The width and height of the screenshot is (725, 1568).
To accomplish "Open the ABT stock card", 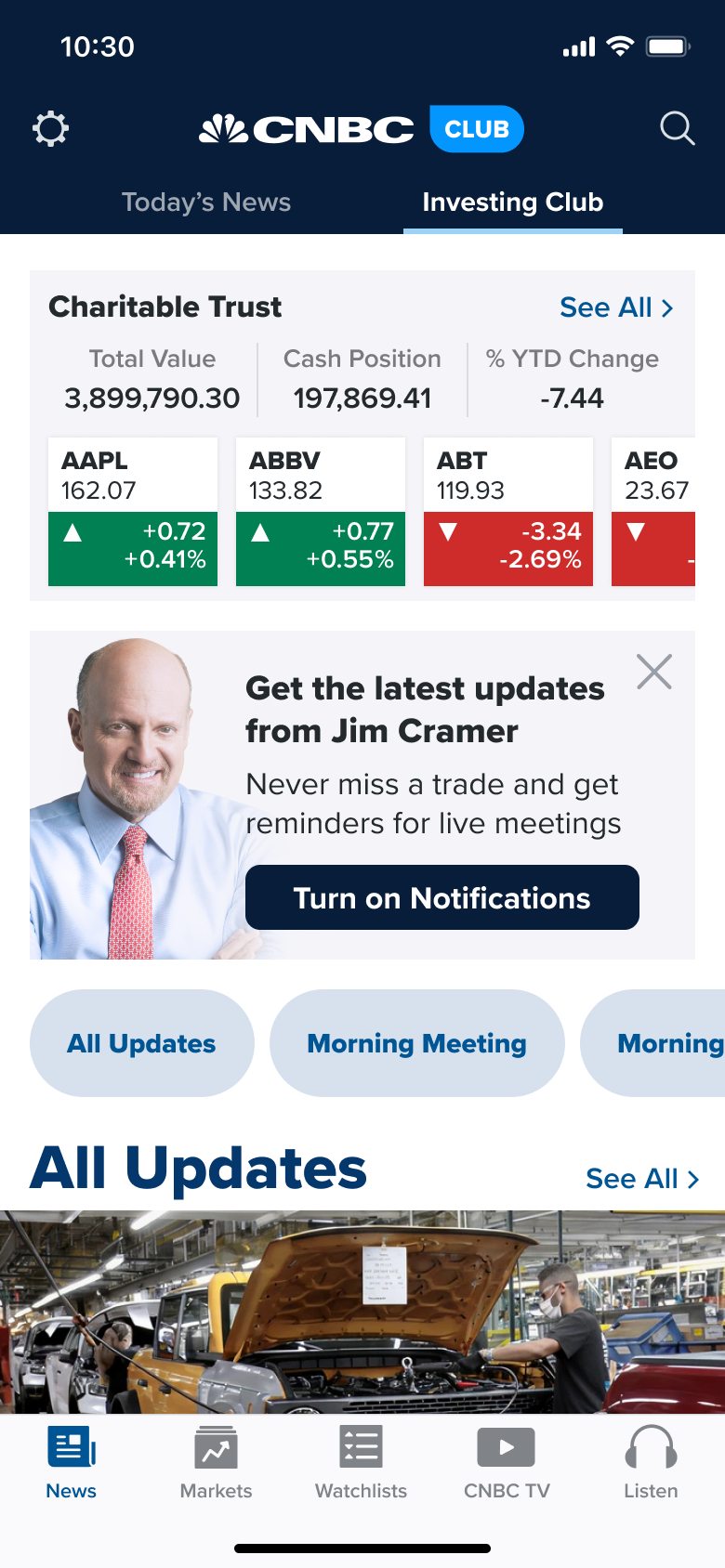I will click(508, 511).
